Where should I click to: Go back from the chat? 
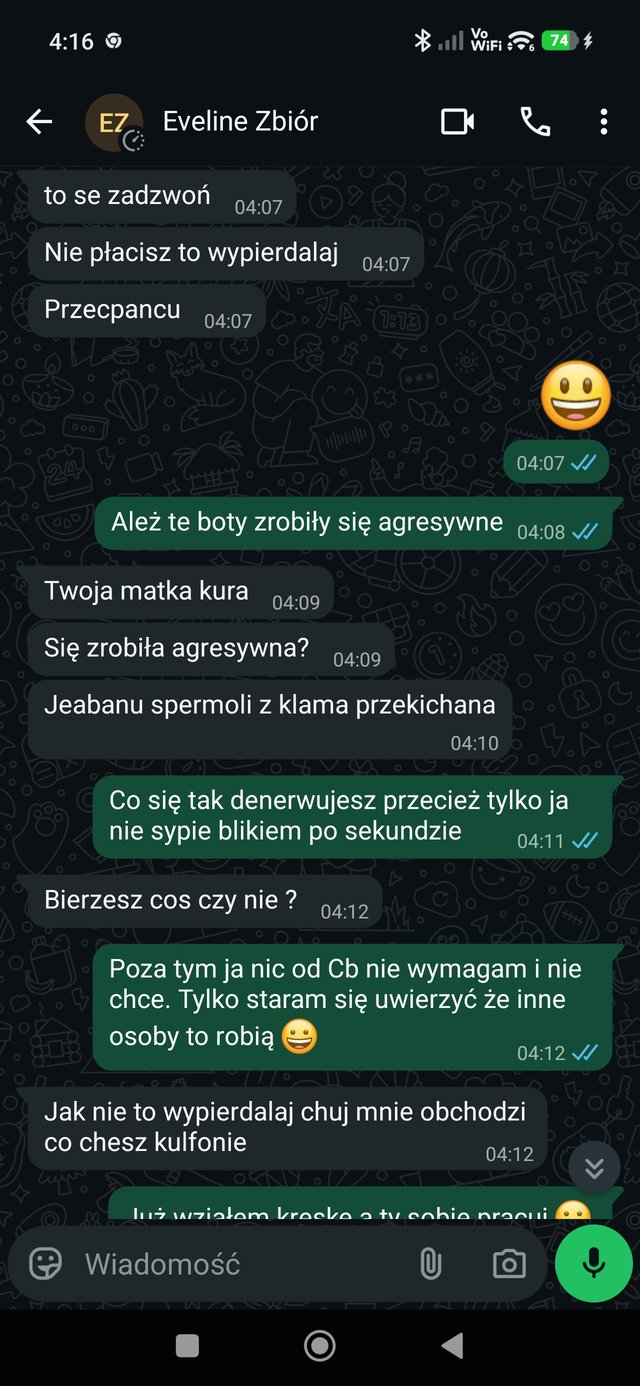click(39, 122)
